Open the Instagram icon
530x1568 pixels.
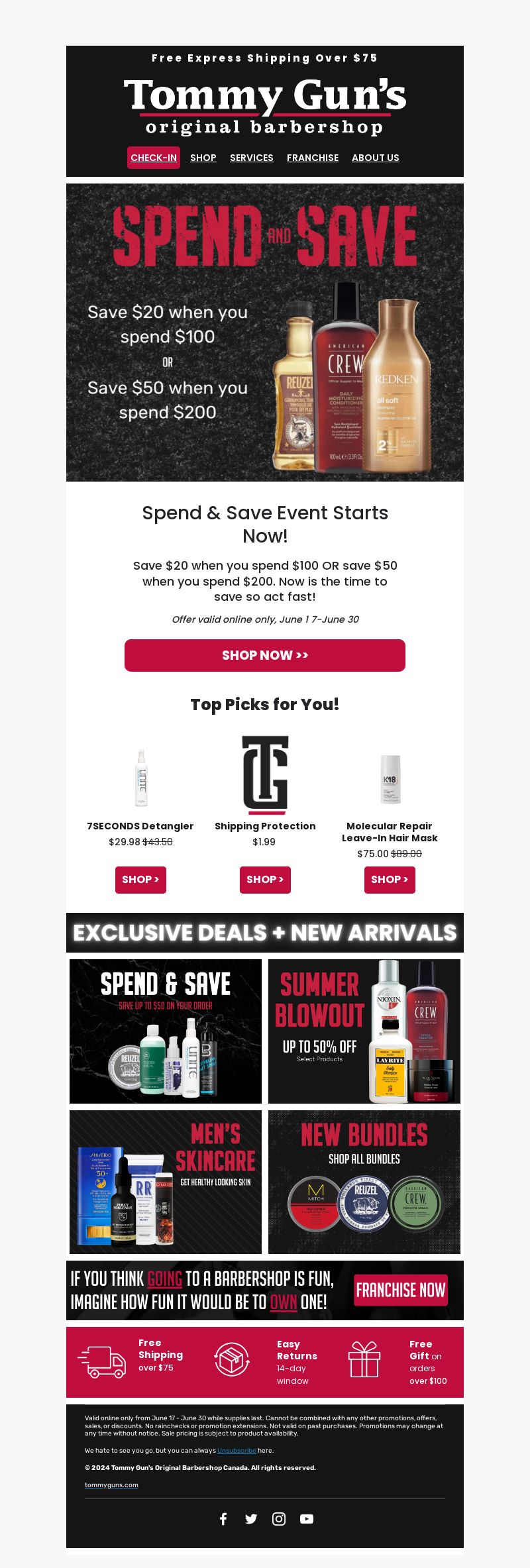(x=279, y=1519)
